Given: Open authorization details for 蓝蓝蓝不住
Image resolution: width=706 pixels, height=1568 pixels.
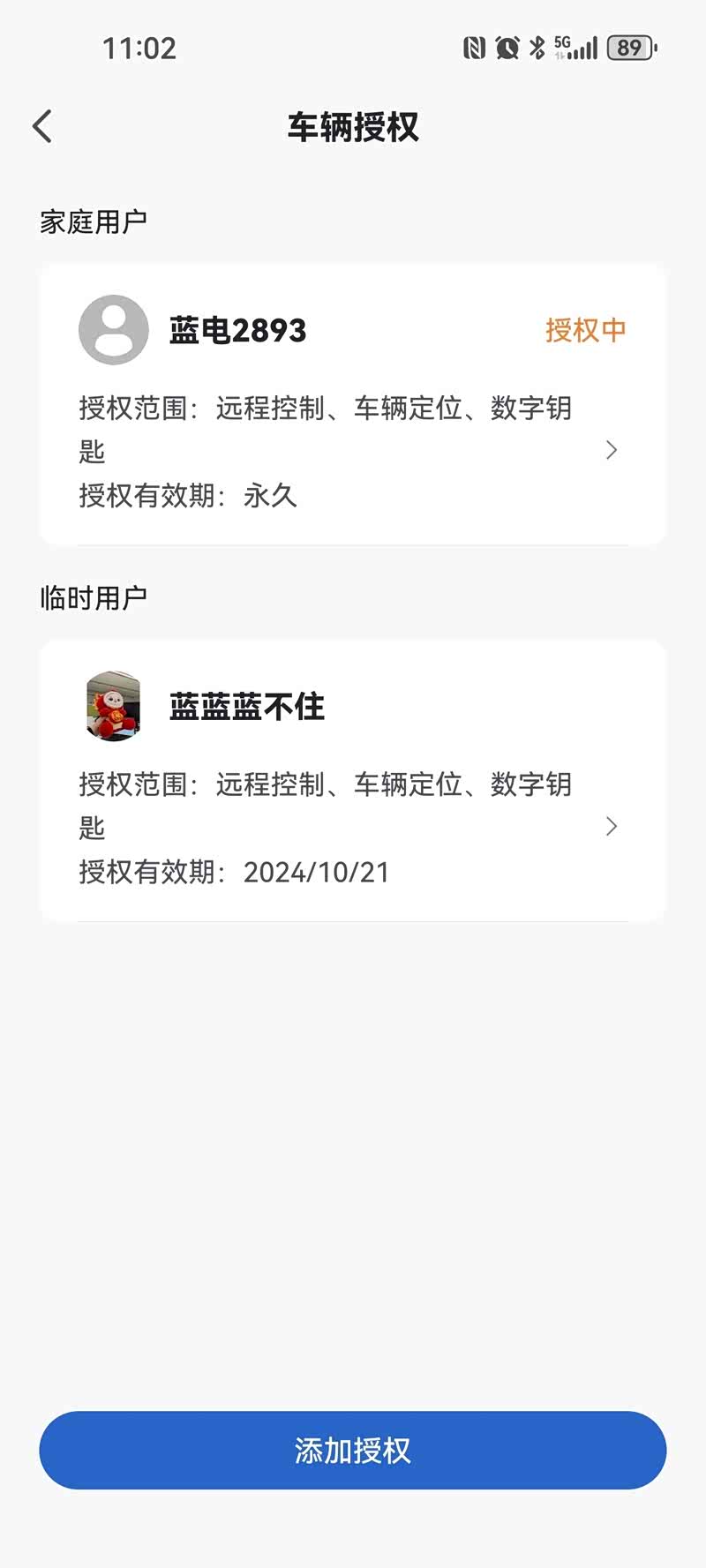Looking at the screenshot, I should pos(611,826).
